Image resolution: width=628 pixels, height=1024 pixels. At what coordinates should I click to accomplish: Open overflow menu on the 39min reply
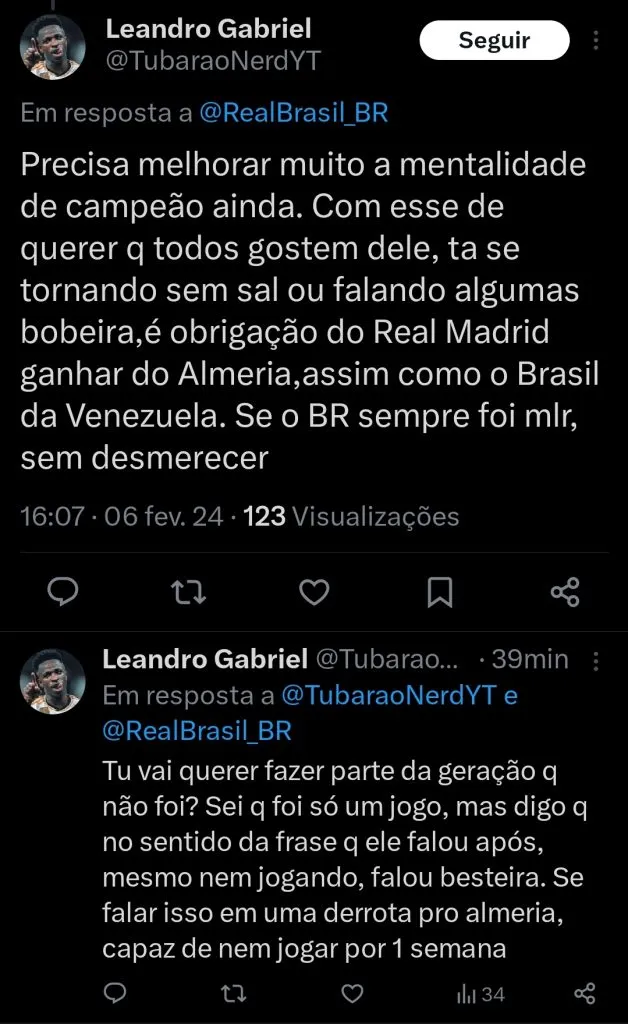pyautogui.click(x=597, y=660)
